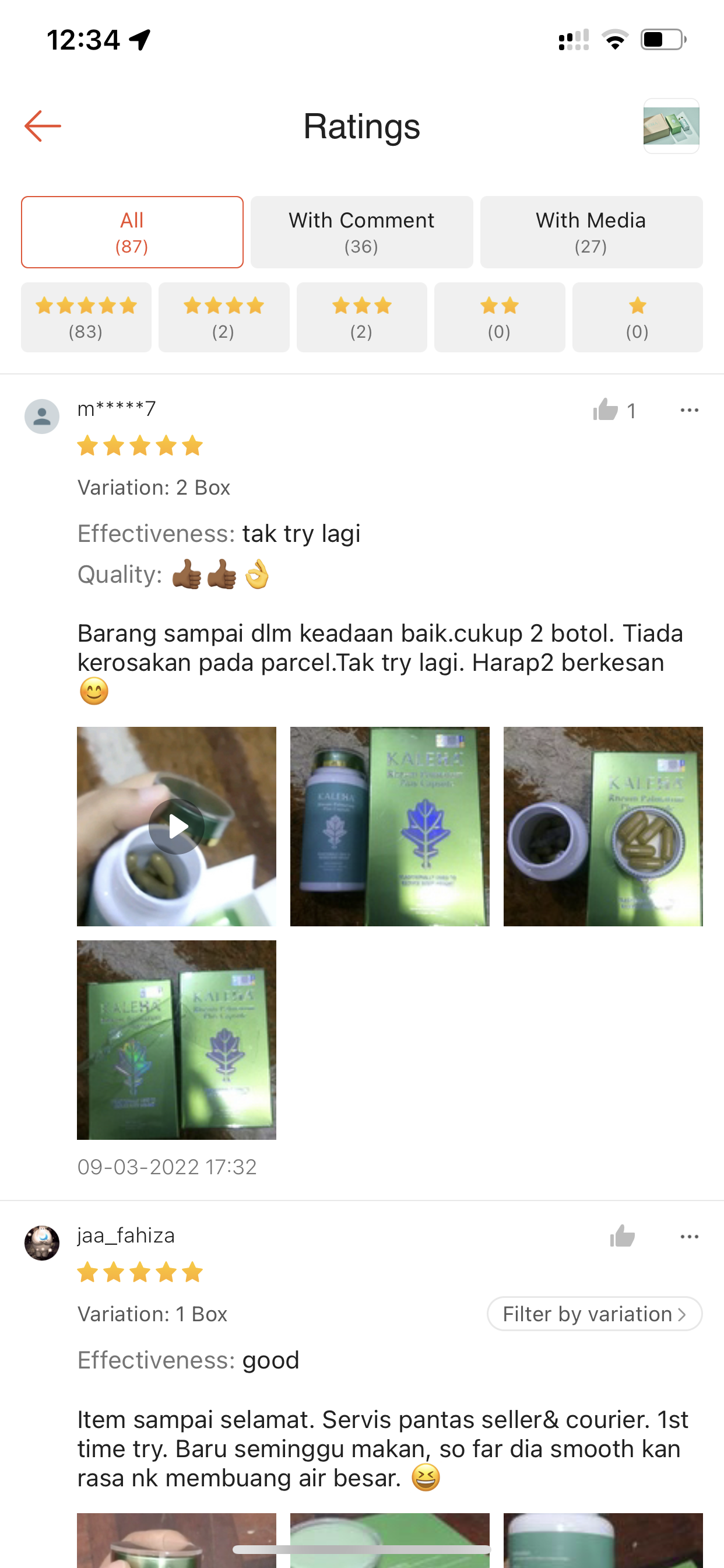Switch to With Media (27) filter
This screenshot has height=1568, width=724.
coord(591,232)
